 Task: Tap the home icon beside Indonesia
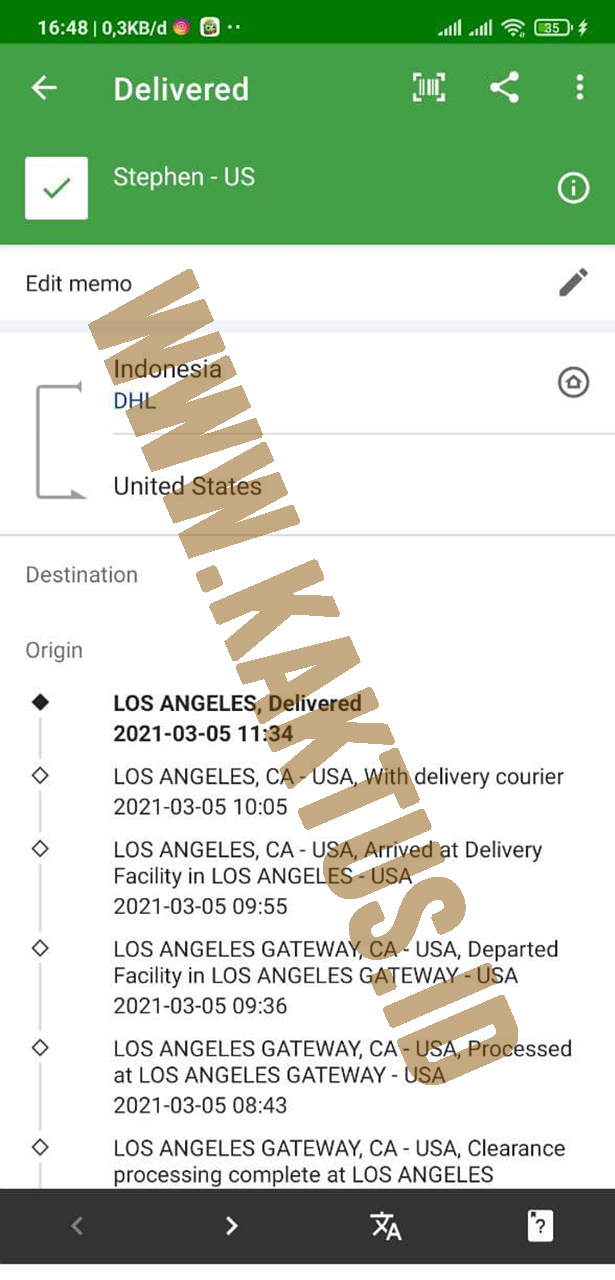pyautogui.click(x=573, y=382)
